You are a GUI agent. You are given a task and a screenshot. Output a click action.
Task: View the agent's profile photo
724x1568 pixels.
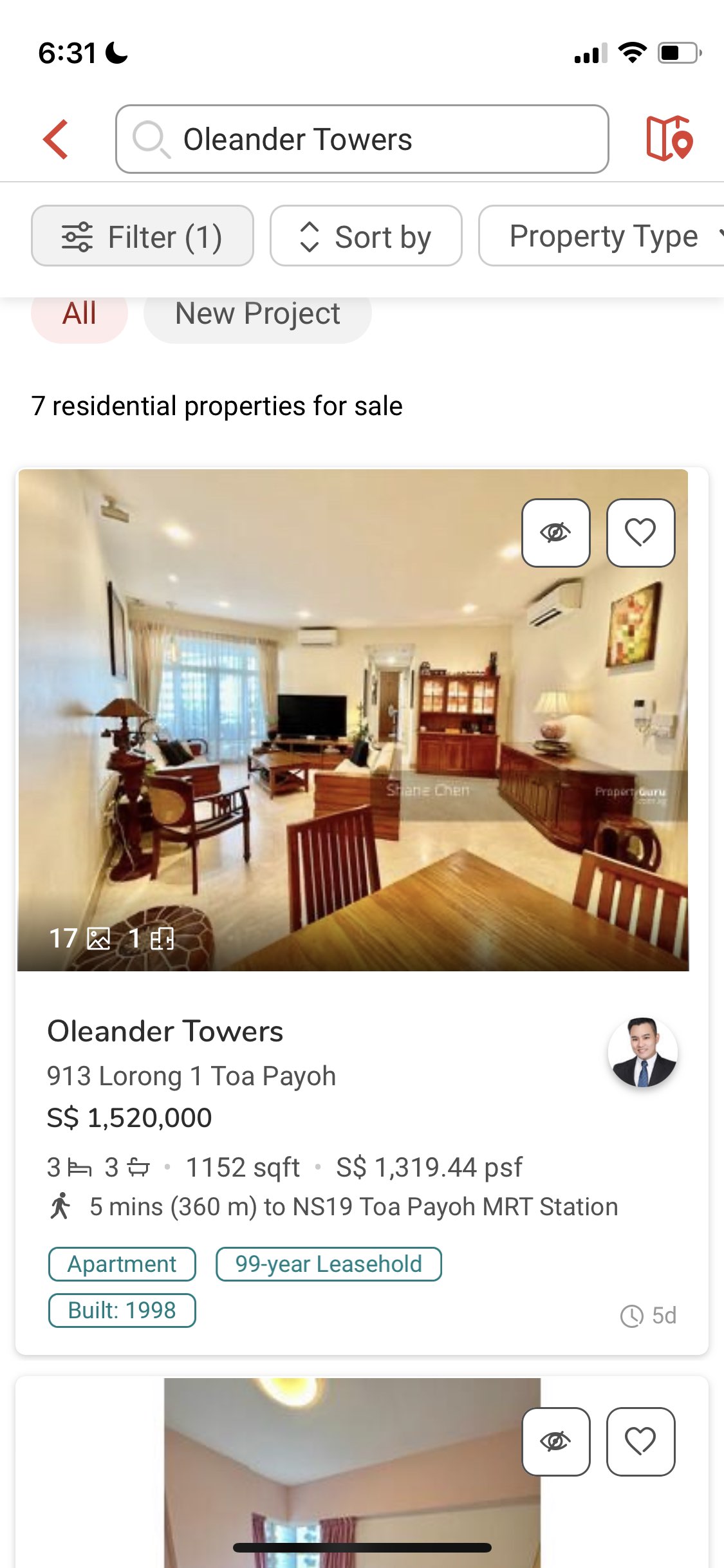pos(642,1052)
